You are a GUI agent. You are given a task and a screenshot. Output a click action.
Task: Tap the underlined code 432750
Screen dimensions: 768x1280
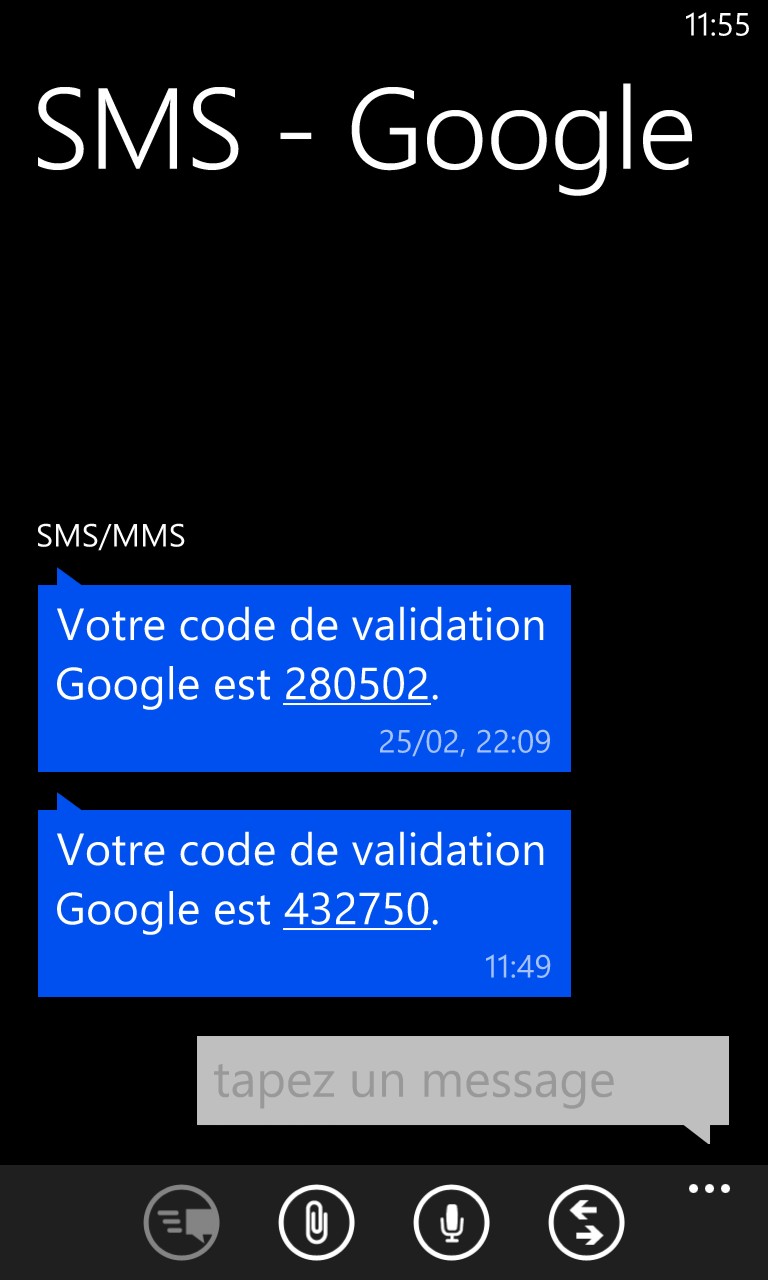point(357,909)
